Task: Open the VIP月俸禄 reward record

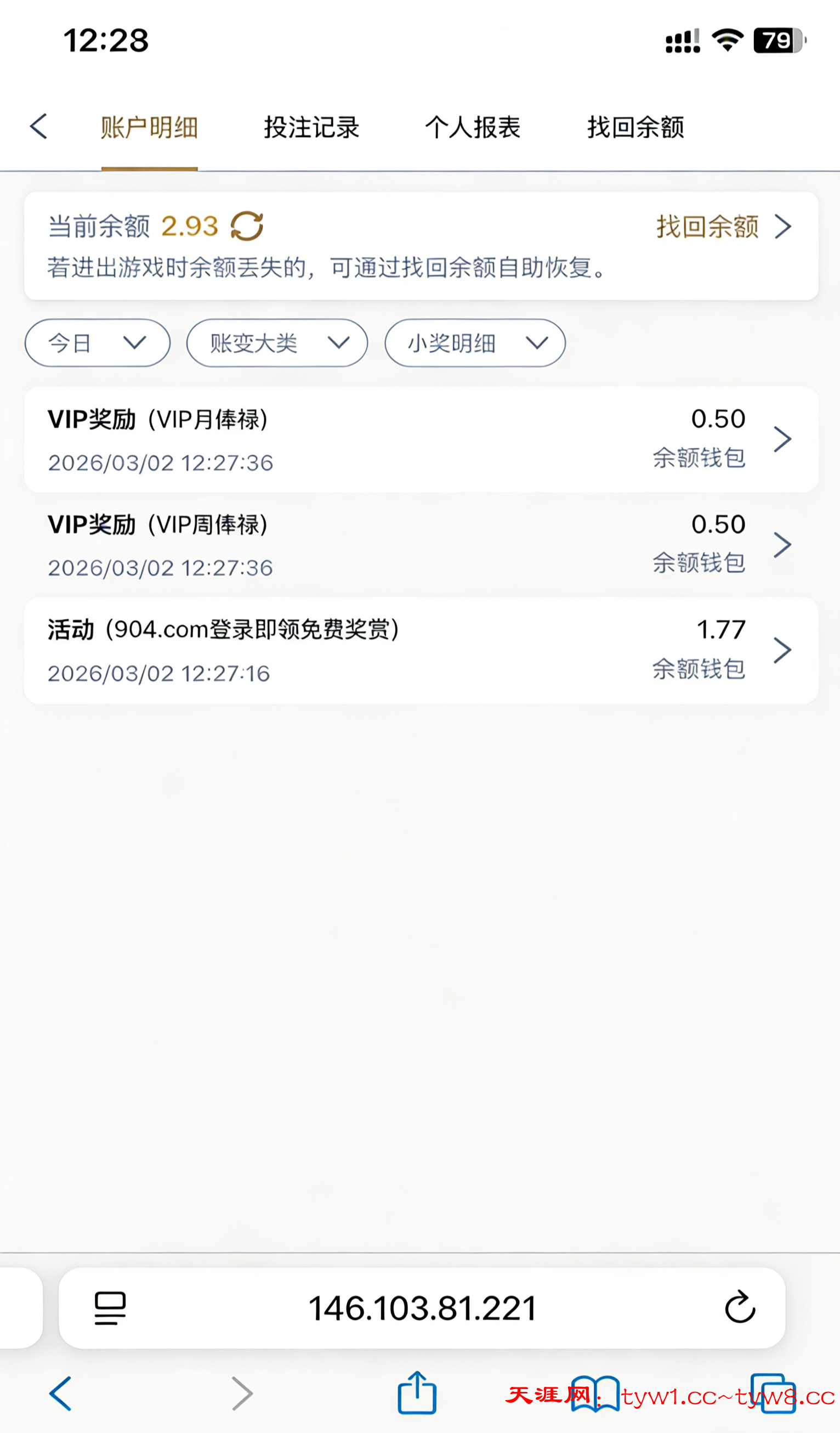Action: click(421, 439)
